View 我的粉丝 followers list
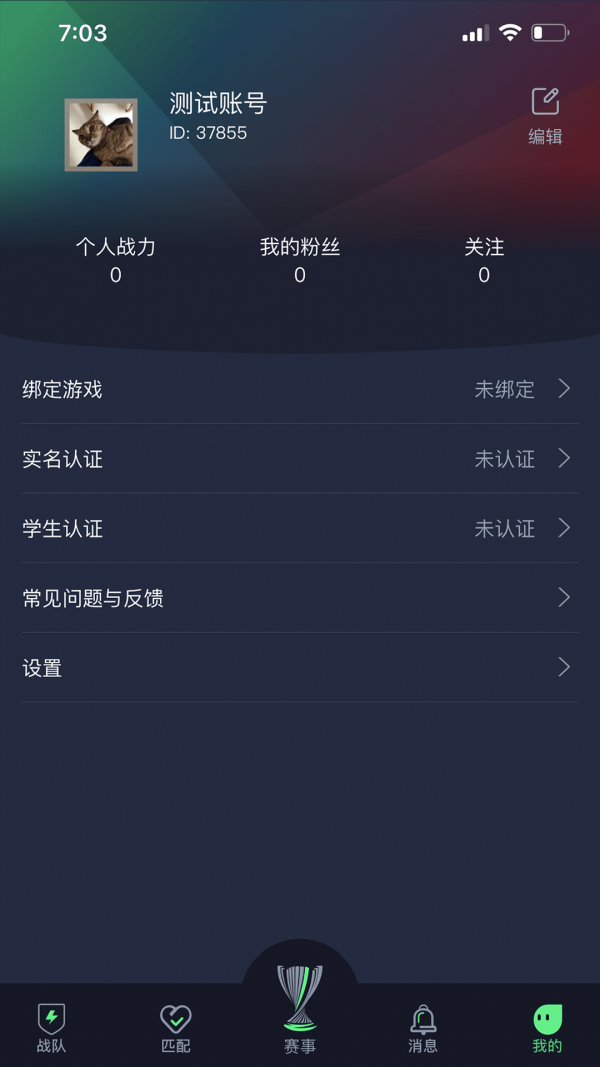The width and height of the screenshot is (600, 1067). tap(300, 260)
